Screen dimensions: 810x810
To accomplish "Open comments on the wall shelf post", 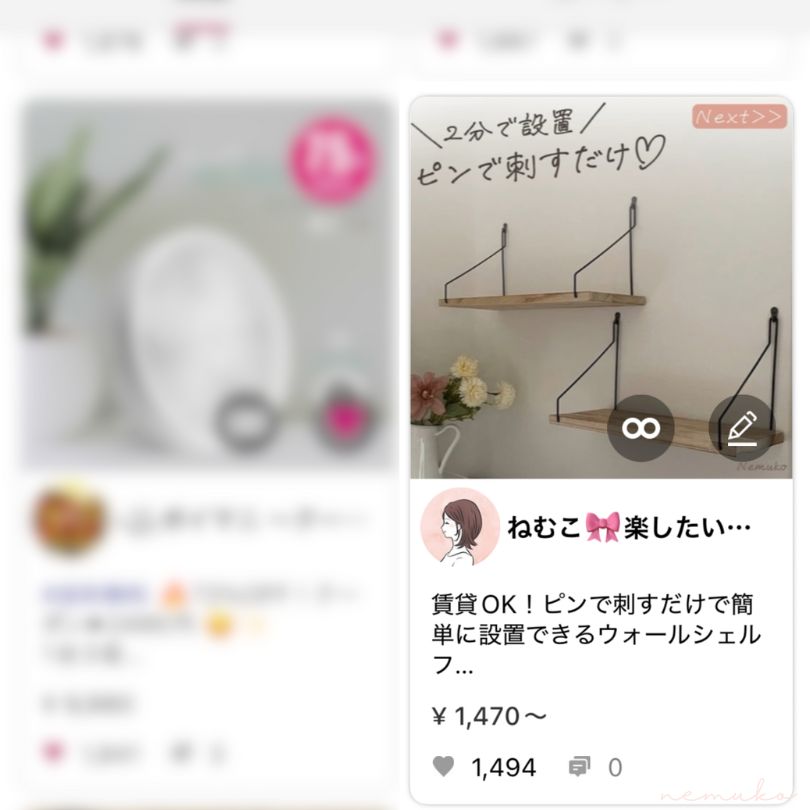I will (x=580, y=767).
